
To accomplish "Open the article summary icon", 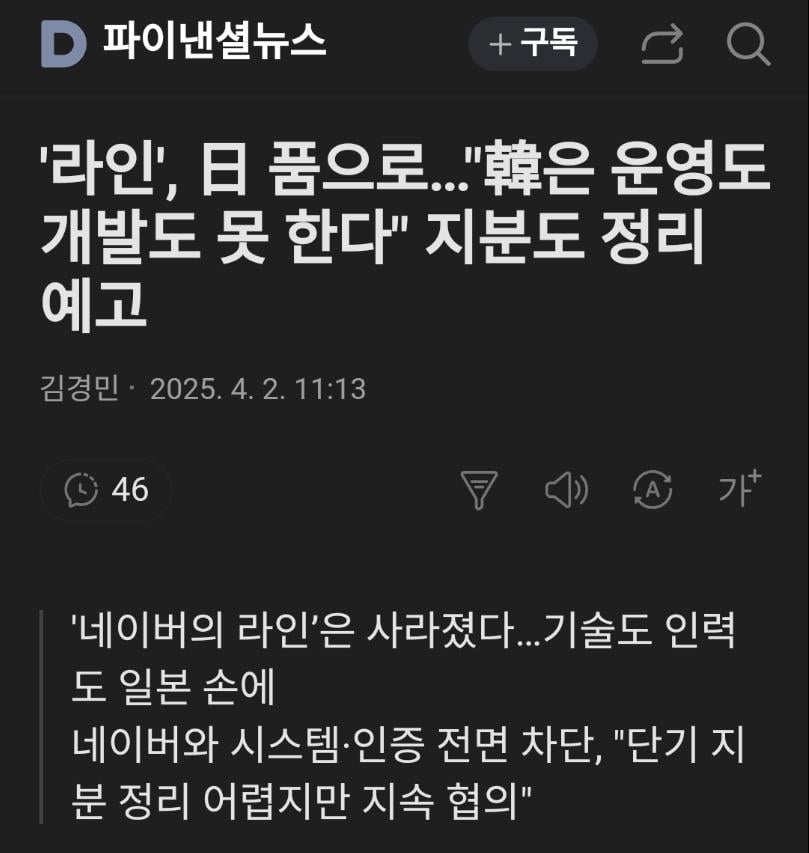I will pos(478,490).
